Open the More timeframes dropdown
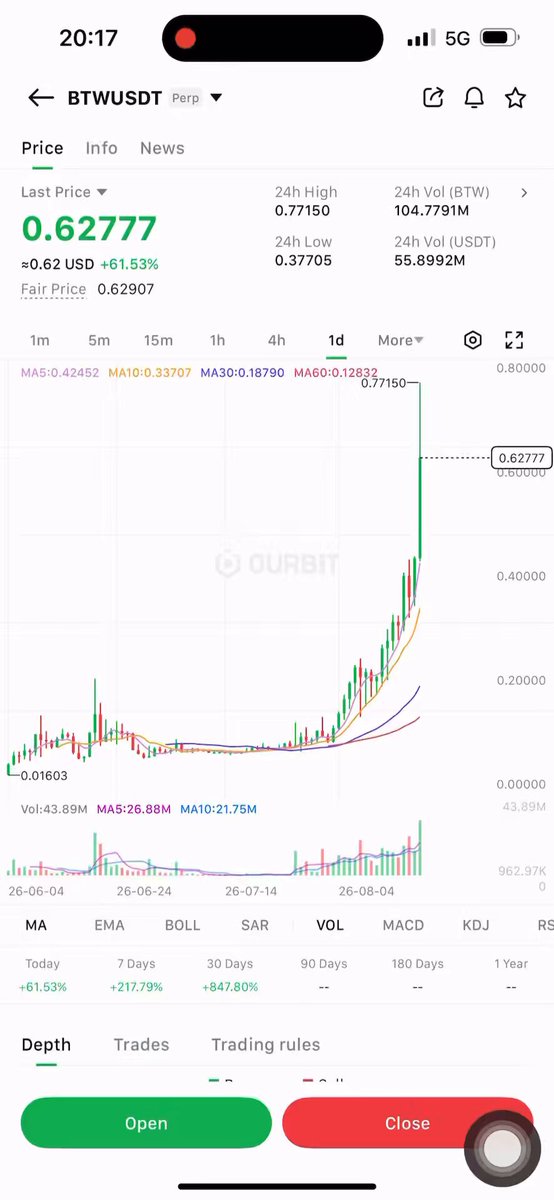 [x=401, y=340]
